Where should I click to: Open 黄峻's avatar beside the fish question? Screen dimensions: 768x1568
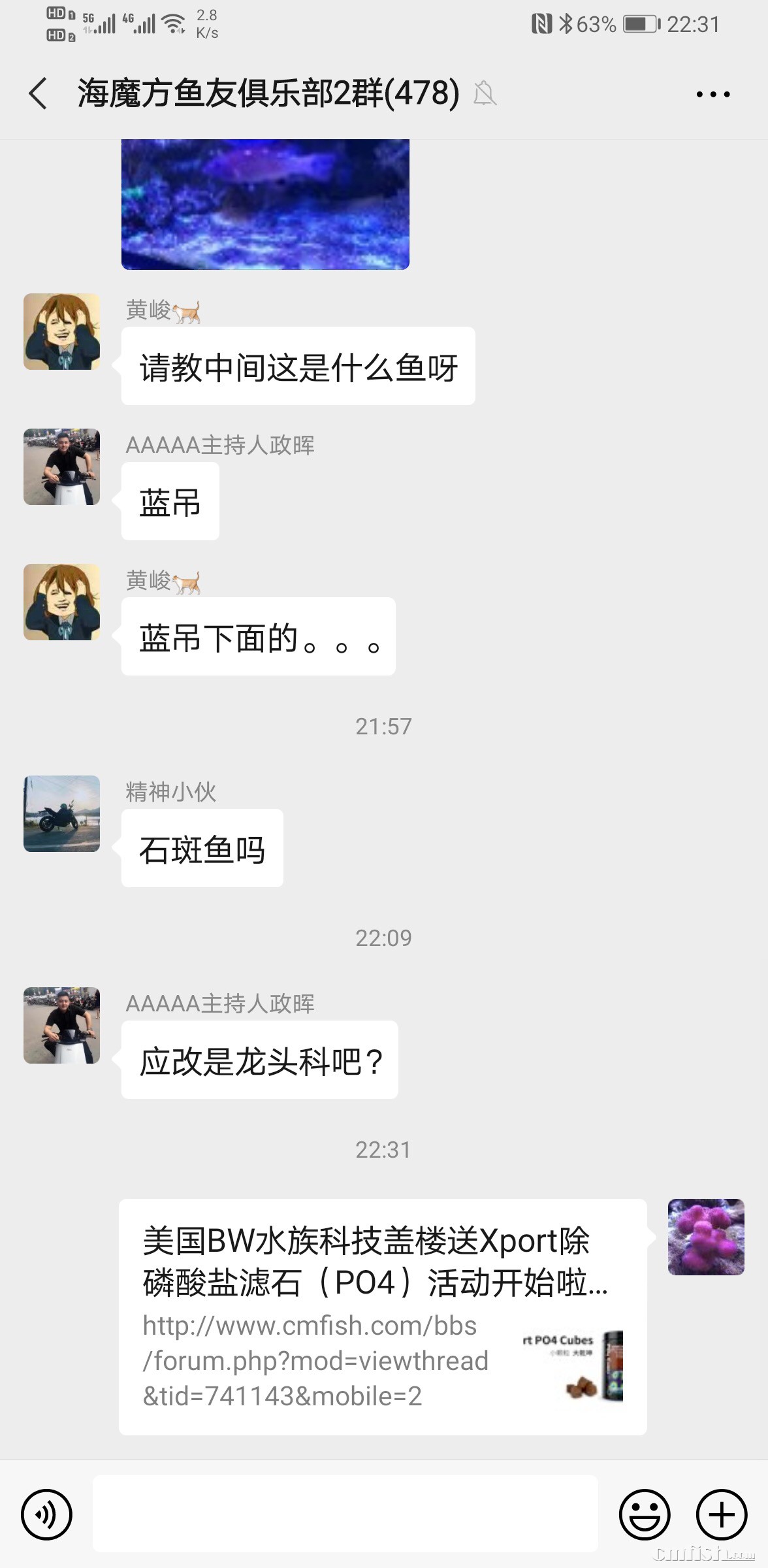click(62, 331)
